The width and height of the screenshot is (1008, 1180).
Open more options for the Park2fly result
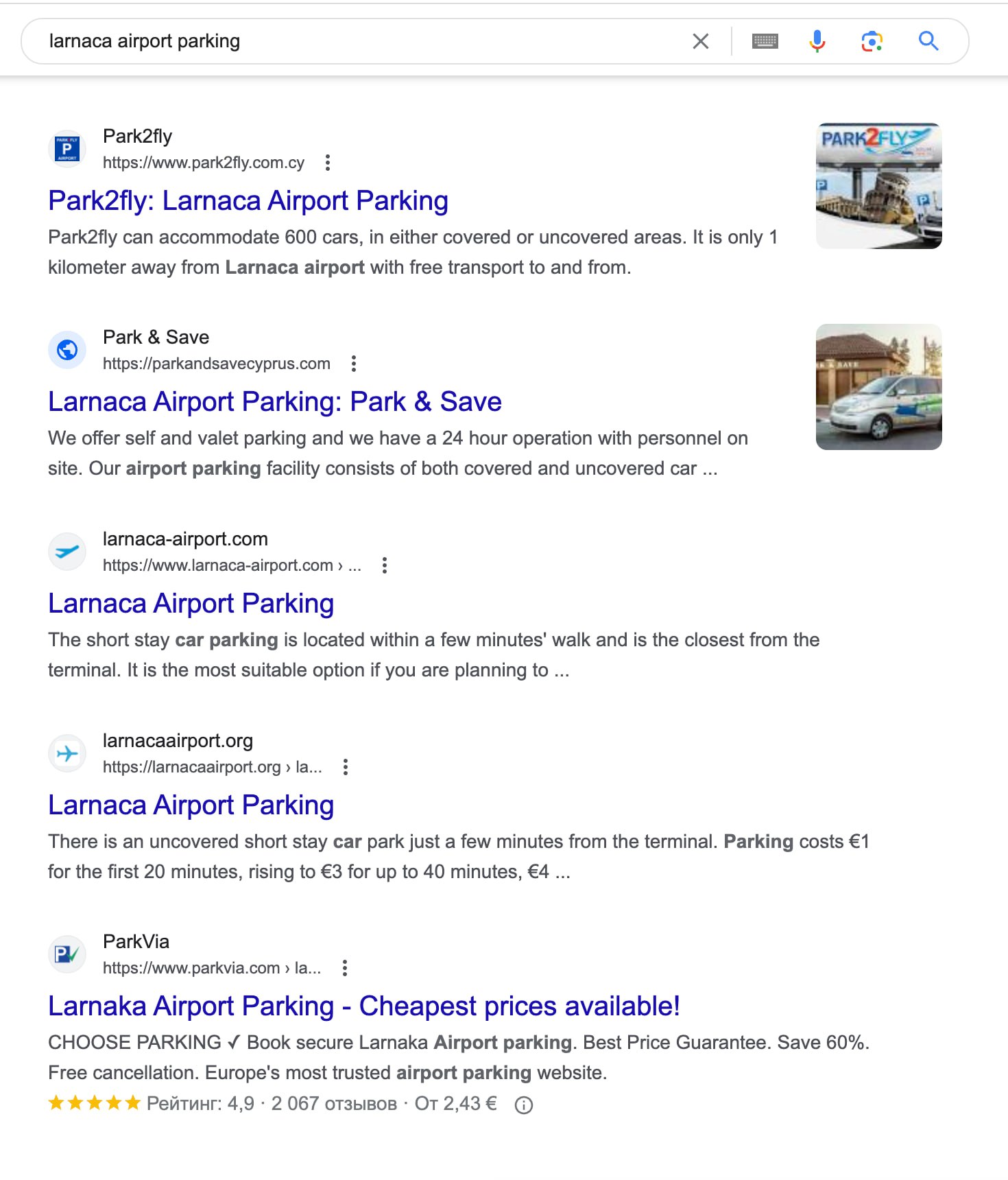328,163
